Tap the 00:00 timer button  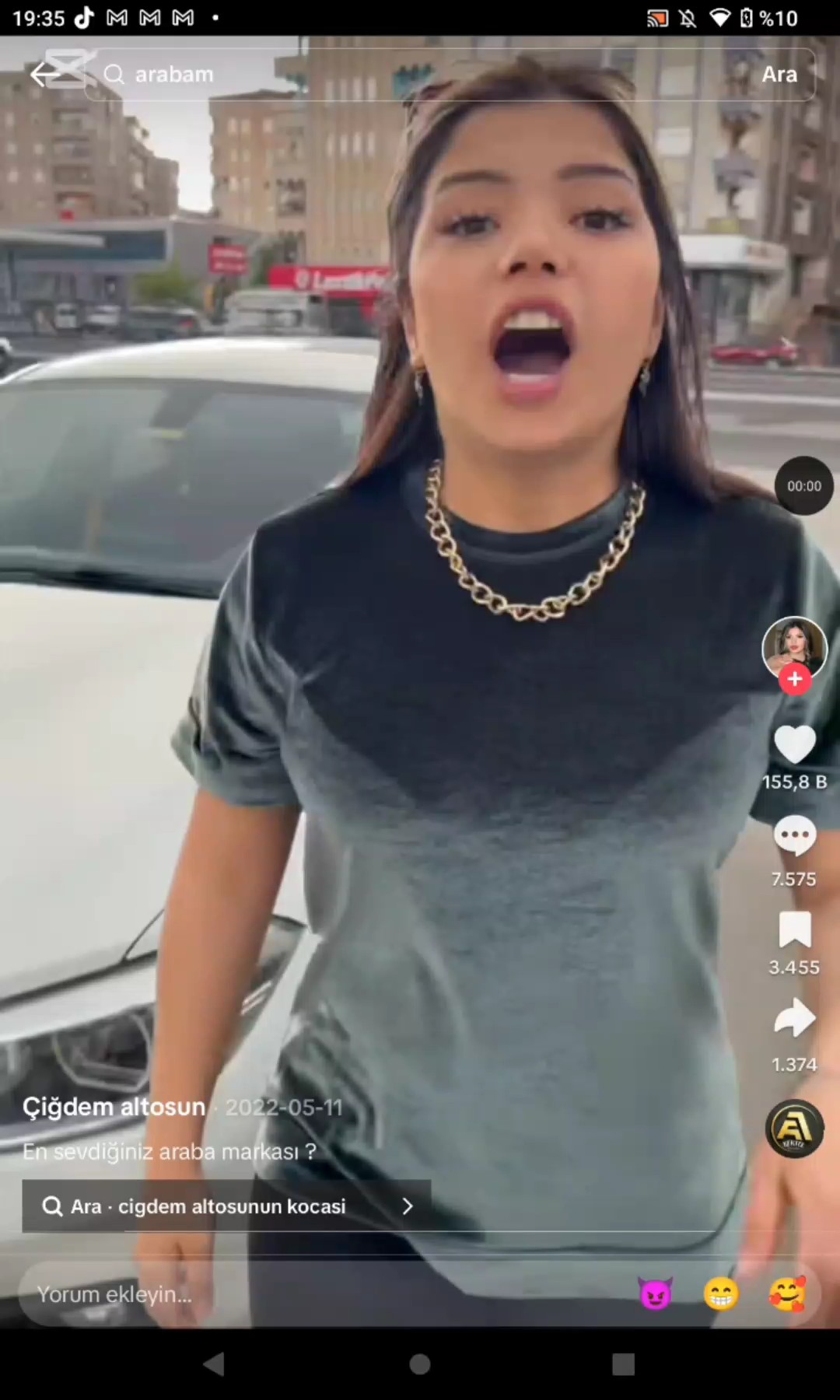[x=804, y=486]
